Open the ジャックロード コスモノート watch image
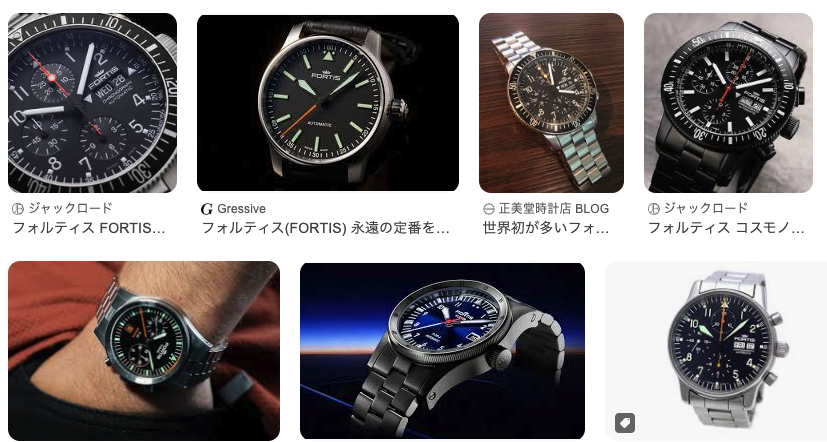827x442 pixels. 728,103
